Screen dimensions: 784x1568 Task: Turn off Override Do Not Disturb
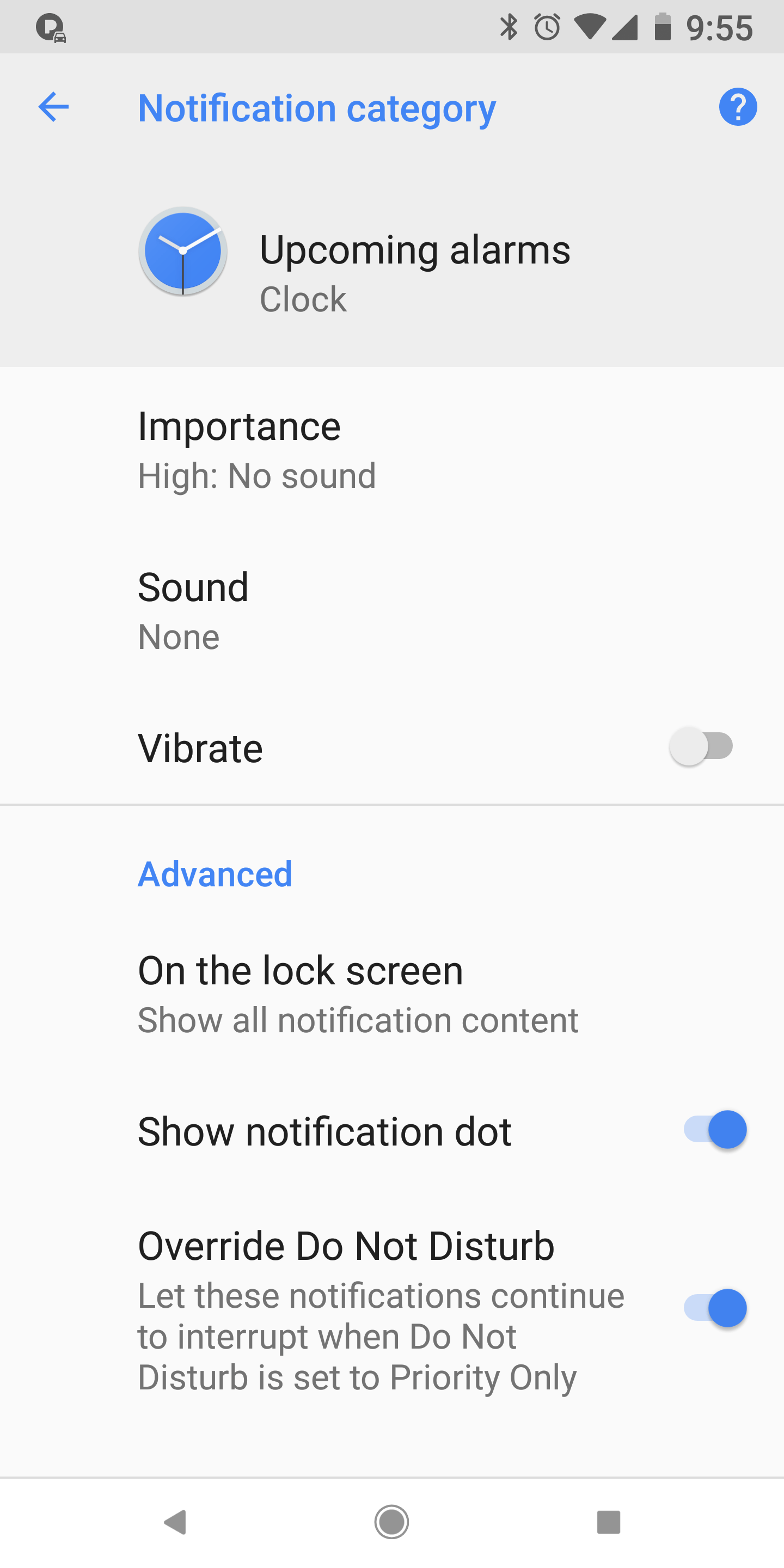(715, 1308)
